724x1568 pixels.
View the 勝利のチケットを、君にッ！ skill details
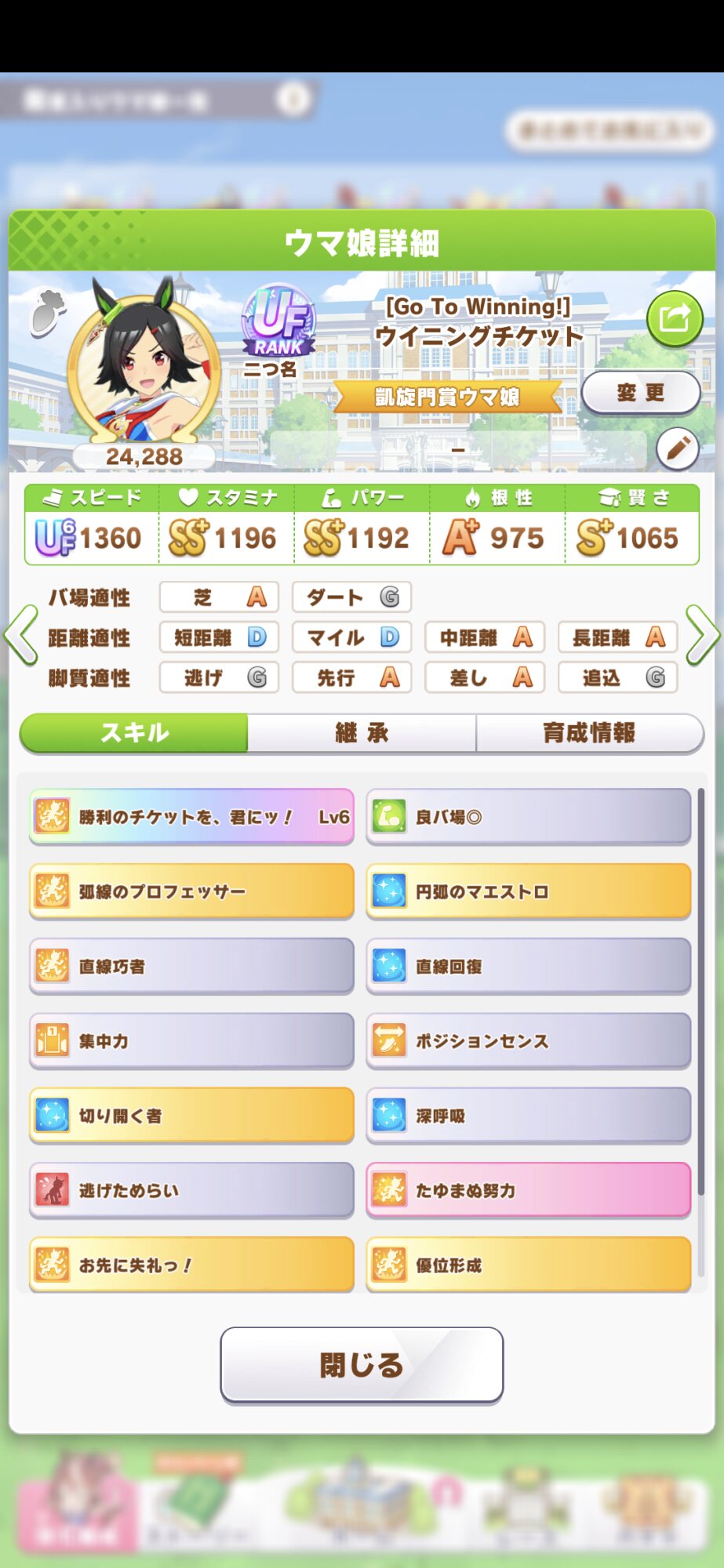[x=191, y=817]
